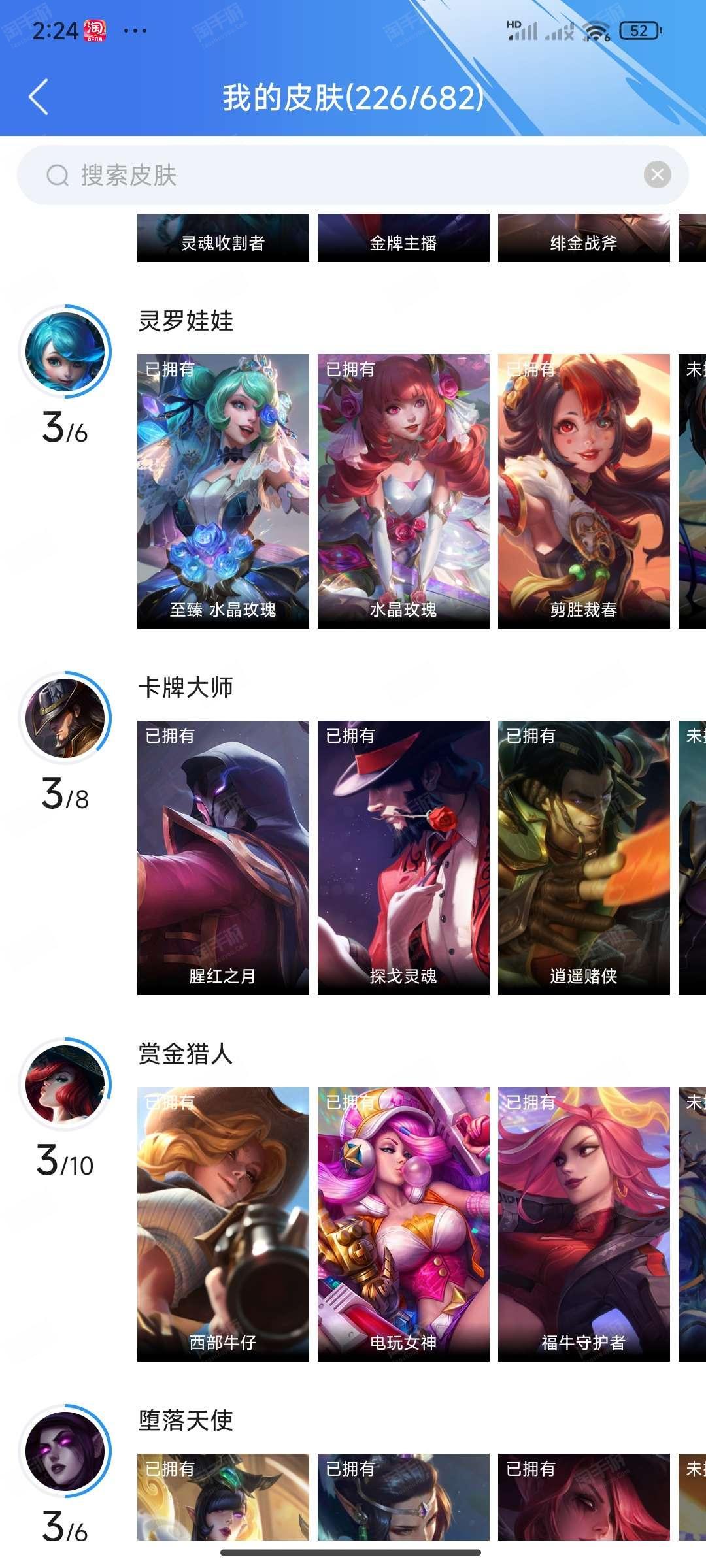The width and height of the screenshot is (706, 1568).
Task: View the 至臻 水晶玫瑰 skin
Action: point(223,491)
